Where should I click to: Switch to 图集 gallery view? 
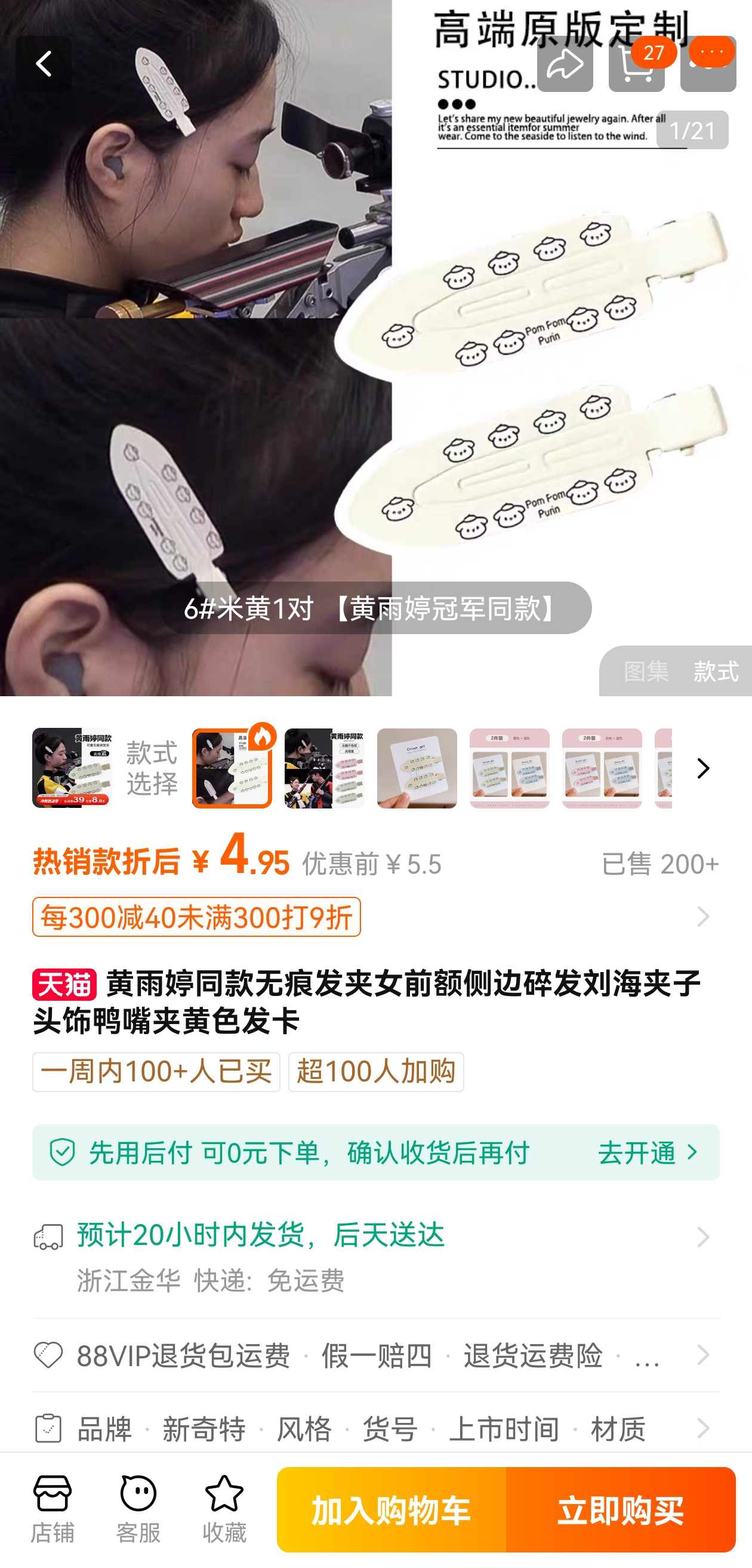pyautogui.click(x=646, y=671)
